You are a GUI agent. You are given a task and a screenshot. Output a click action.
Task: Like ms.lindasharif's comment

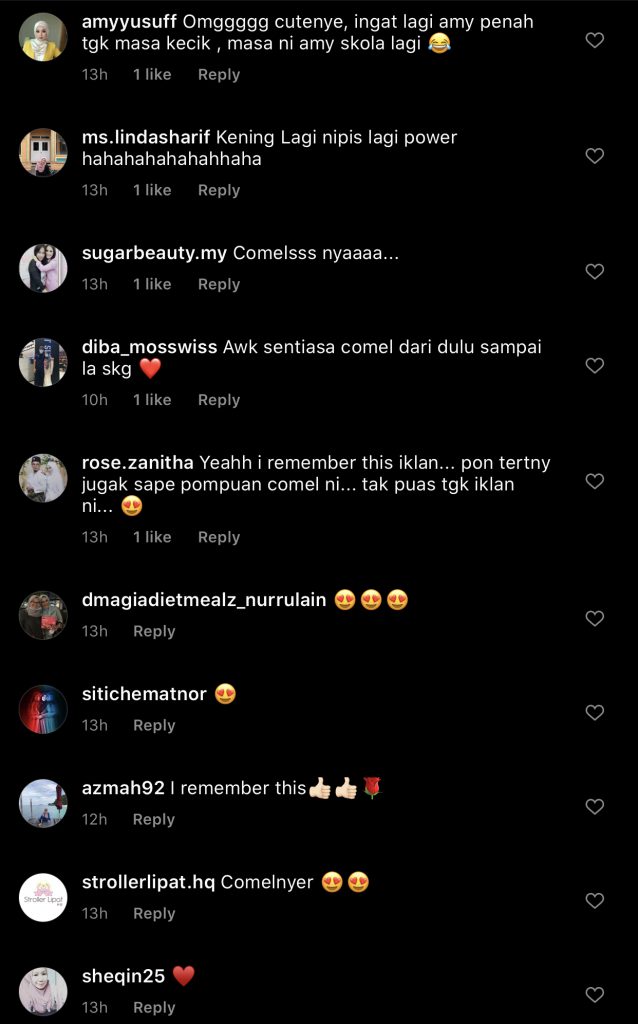[x=594, y=156]
